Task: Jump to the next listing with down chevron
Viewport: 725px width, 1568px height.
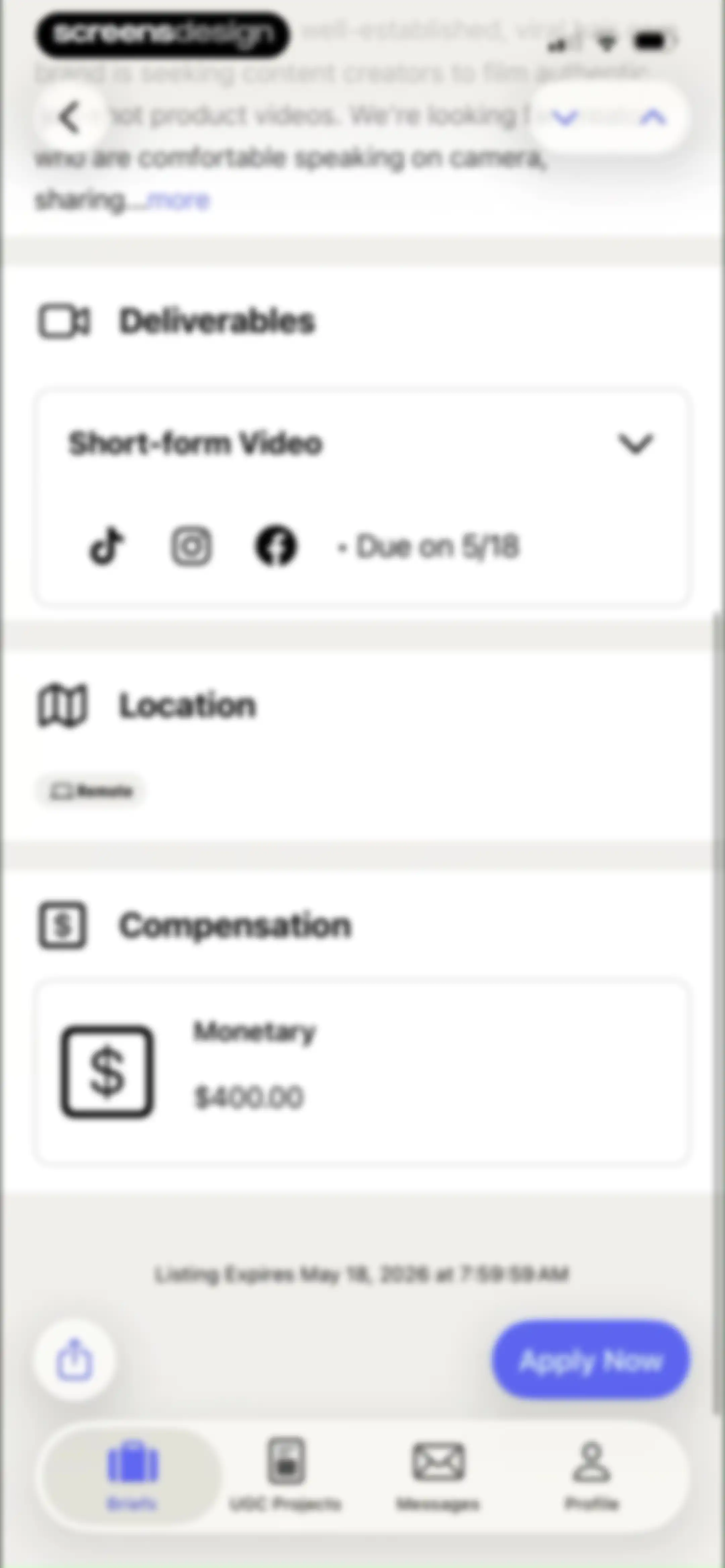Action: (x=566, y=117)
